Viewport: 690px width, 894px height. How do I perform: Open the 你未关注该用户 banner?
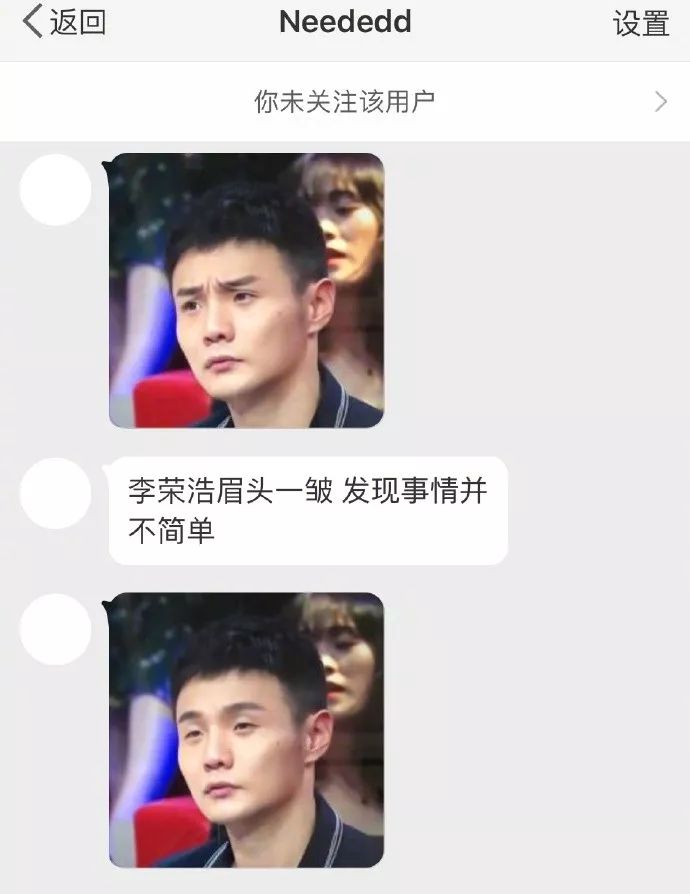pyautogui.click(x=345, y=101)
